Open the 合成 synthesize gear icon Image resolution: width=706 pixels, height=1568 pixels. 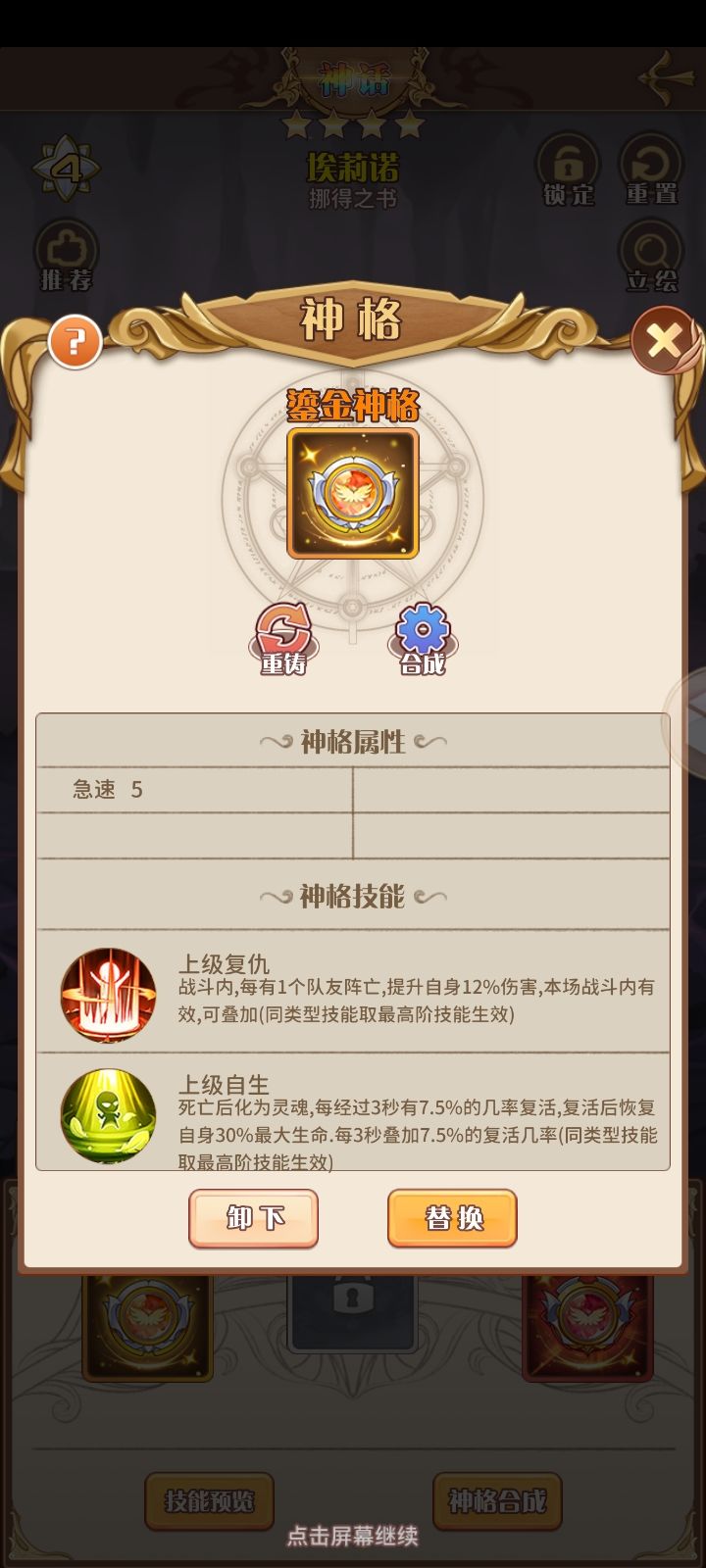[422, 637]
